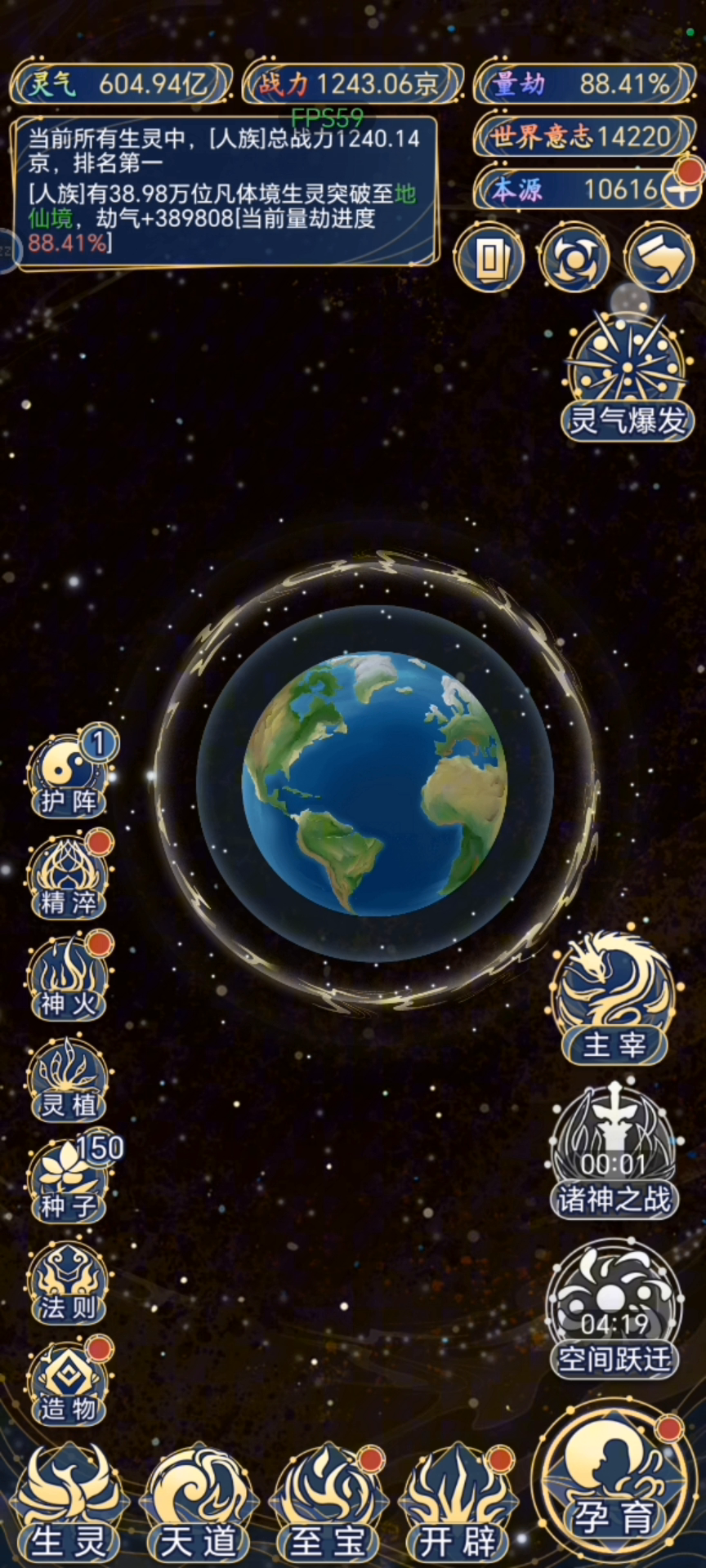Screen dimensions: 706x1568
Task: Switch to the 至宝 tab
Action: coord(328,1503)
